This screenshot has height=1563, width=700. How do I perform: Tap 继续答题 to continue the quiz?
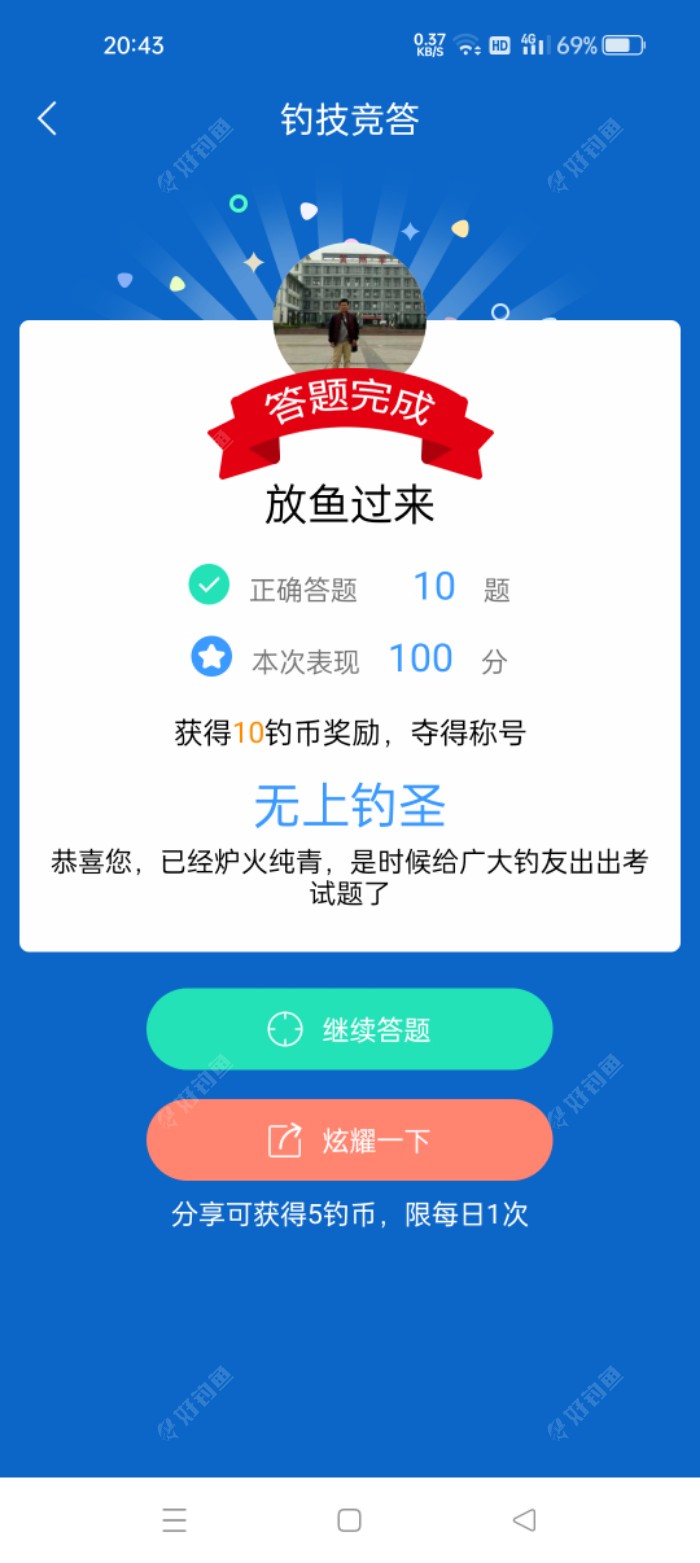(349, 1029)
